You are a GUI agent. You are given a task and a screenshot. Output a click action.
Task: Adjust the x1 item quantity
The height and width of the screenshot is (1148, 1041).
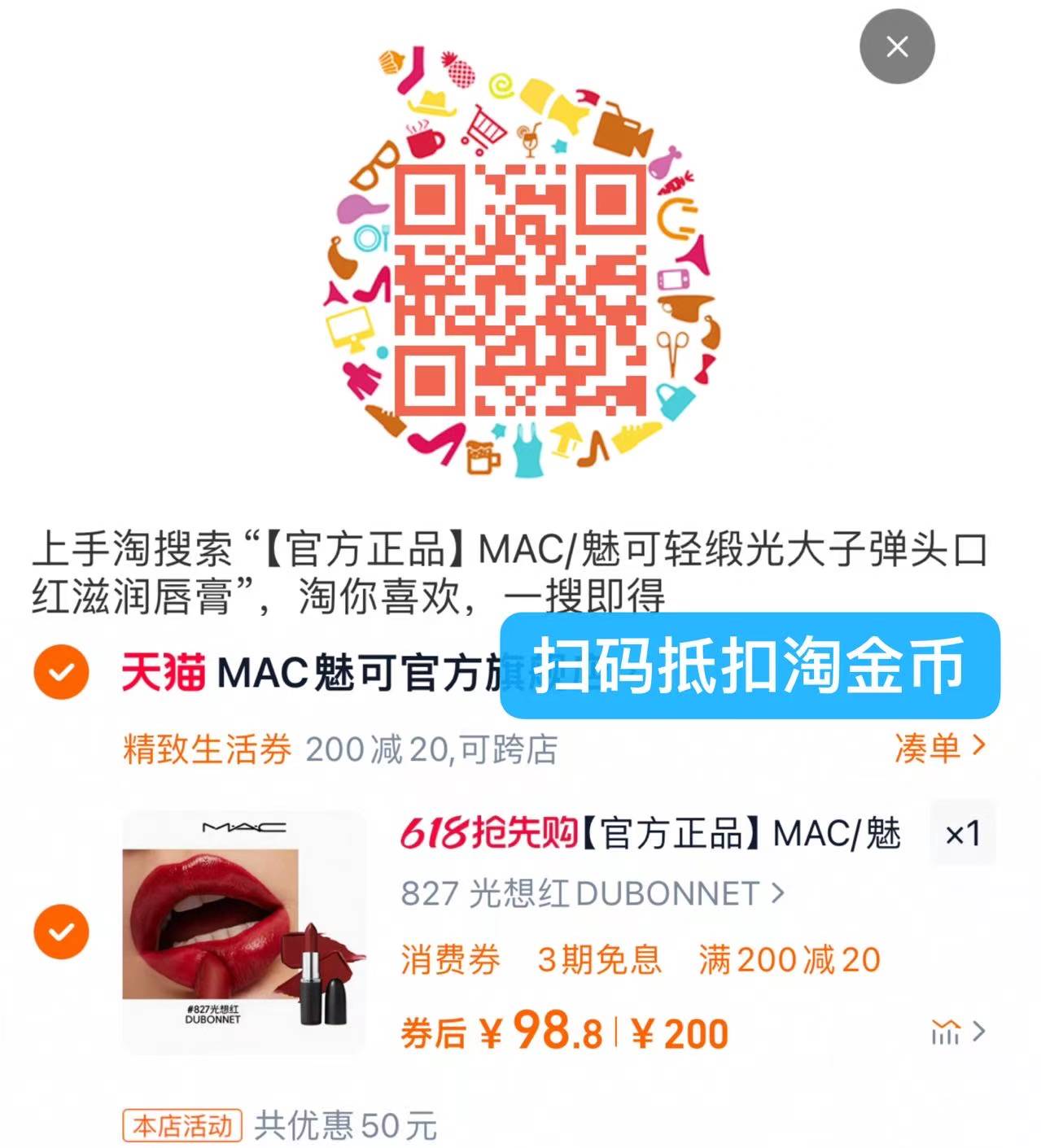962,833
